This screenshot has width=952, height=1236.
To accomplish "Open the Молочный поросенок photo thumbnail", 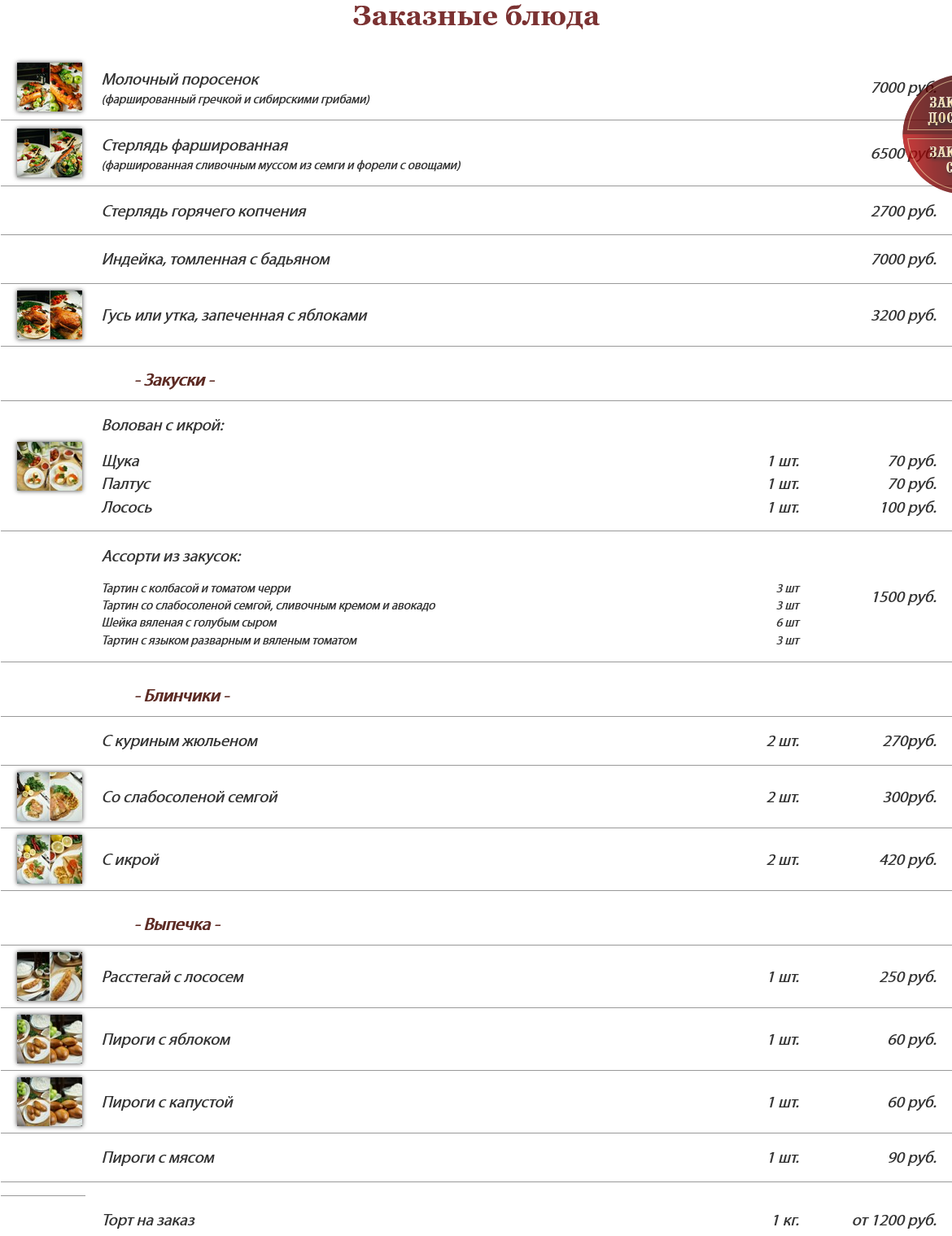I will click(50, 87).
